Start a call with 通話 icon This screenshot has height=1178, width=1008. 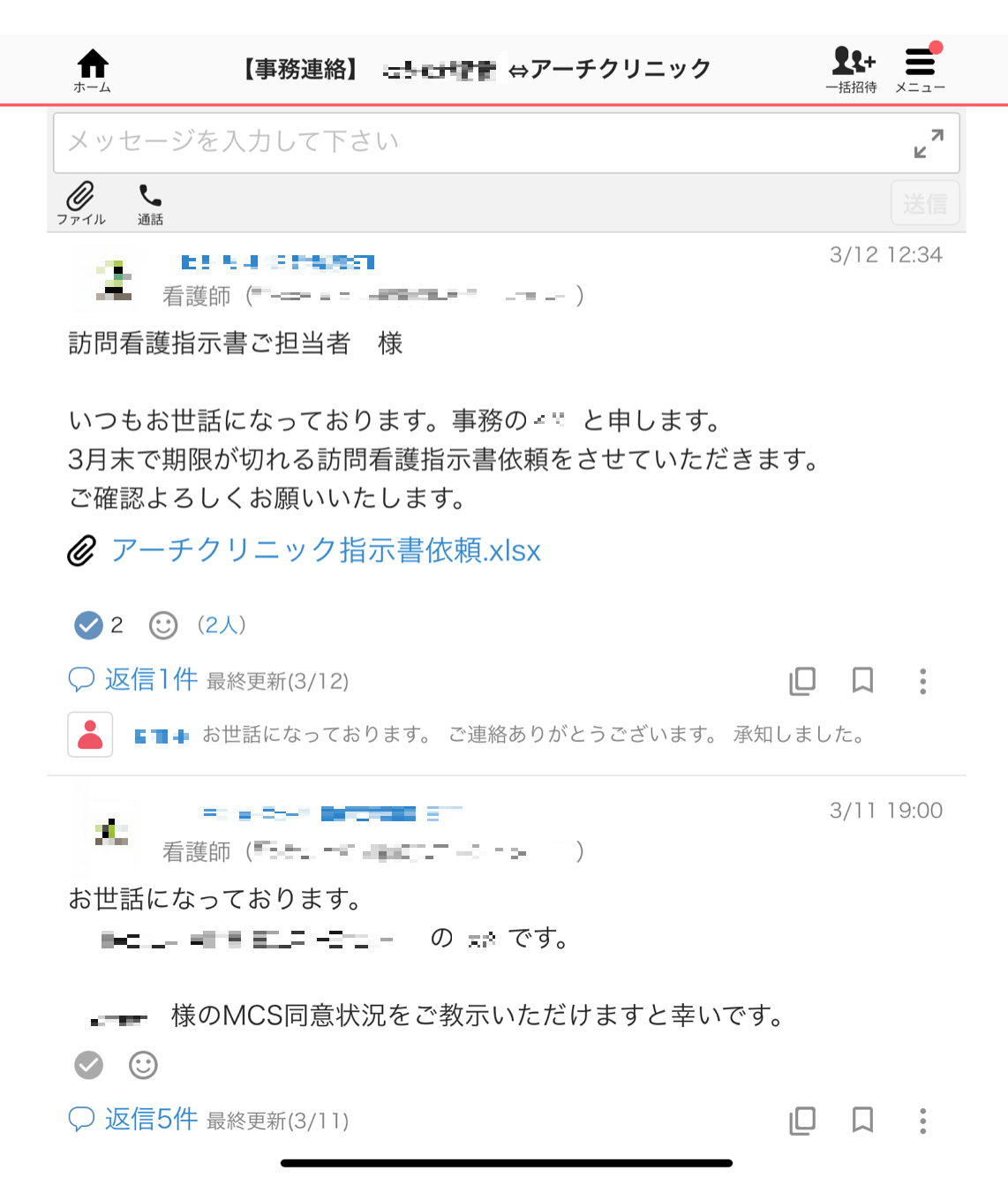click(x=150, y=203)
